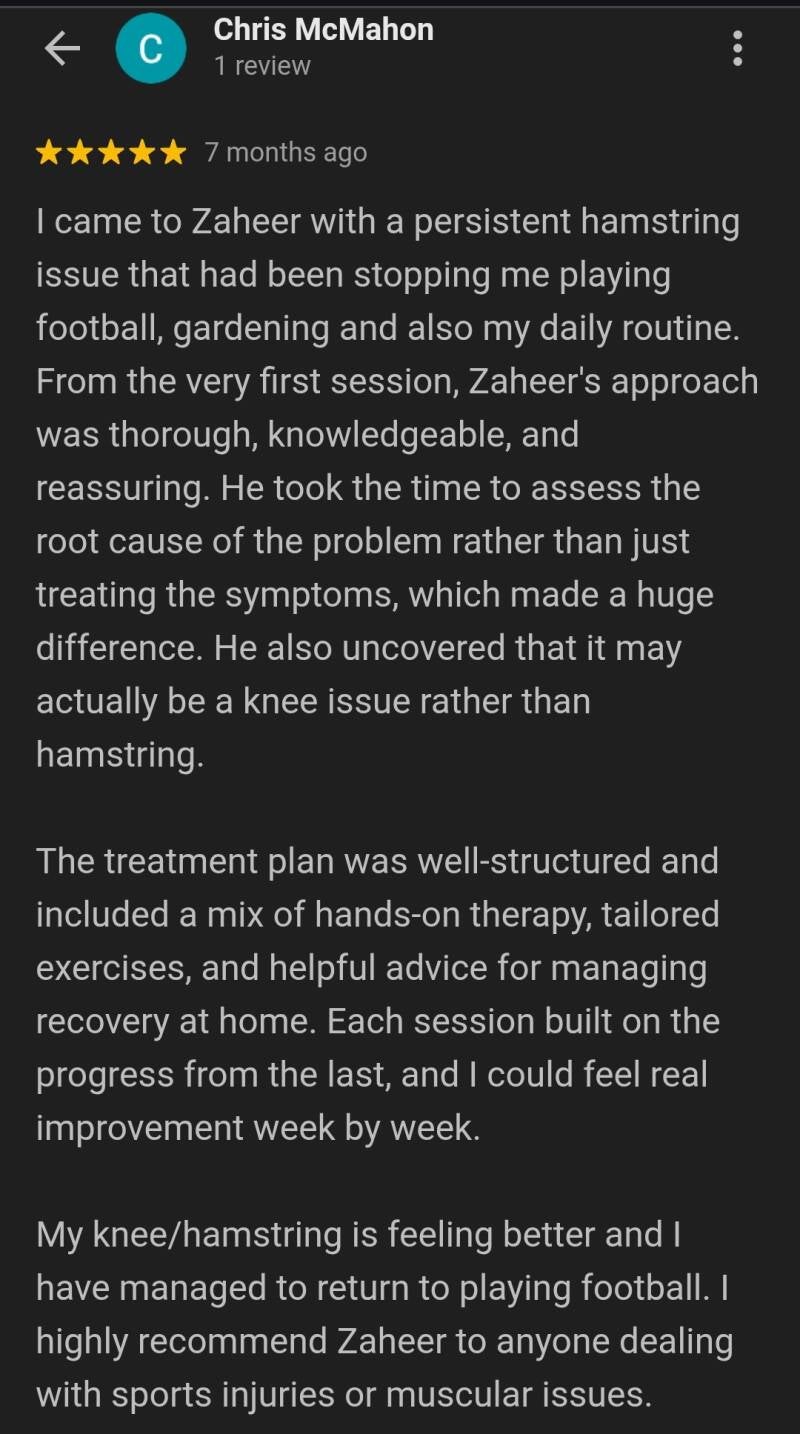Open Chris McMahon's profile avatar
This screenshot has width=800, height=1434.
tap(151, 49)
